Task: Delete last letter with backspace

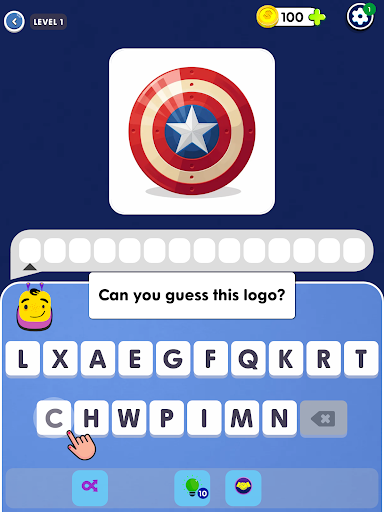Action: 324,419
